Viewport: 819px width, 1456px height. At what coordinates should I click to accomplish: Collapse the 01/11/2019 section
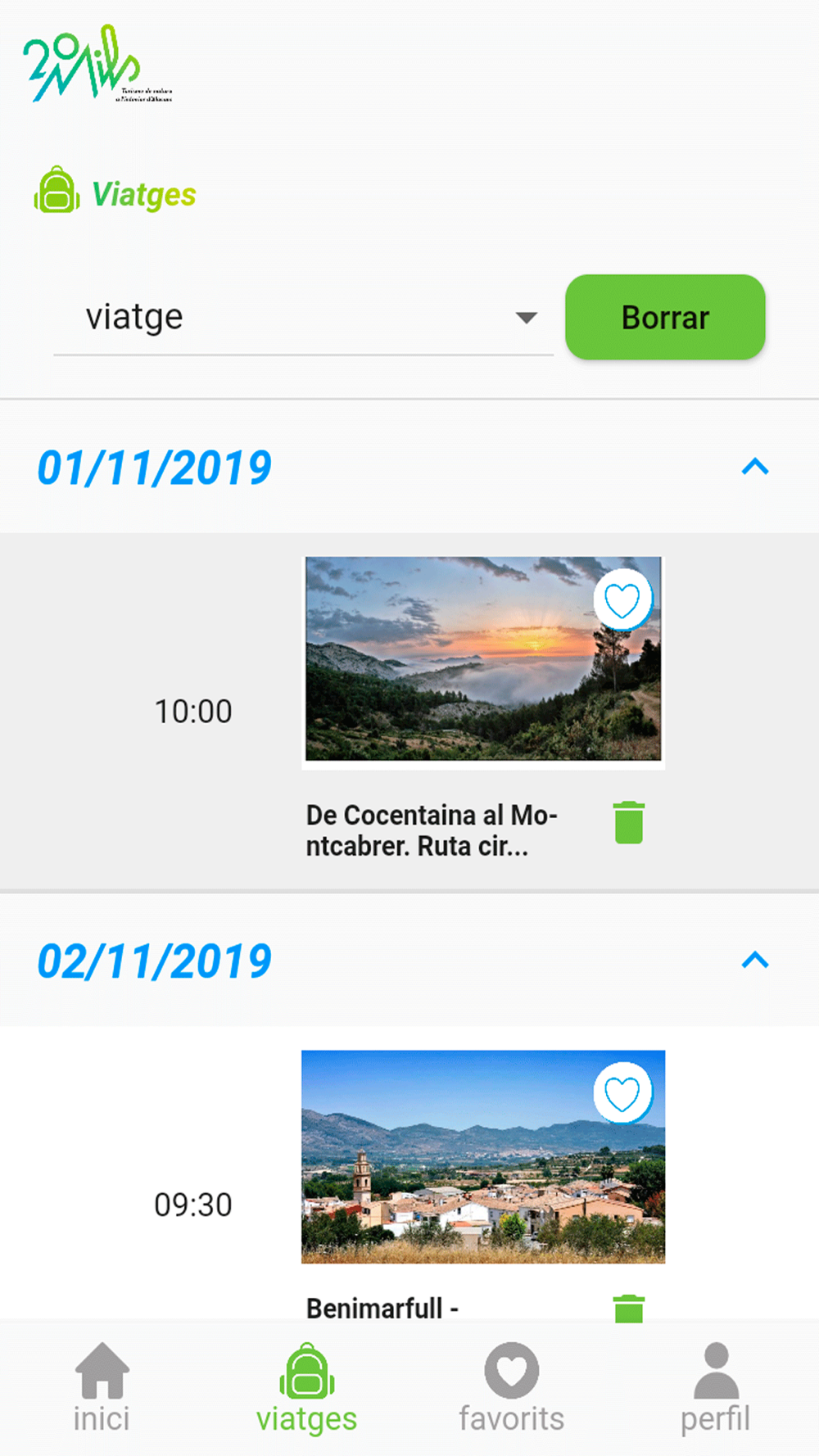coord(755,467)
